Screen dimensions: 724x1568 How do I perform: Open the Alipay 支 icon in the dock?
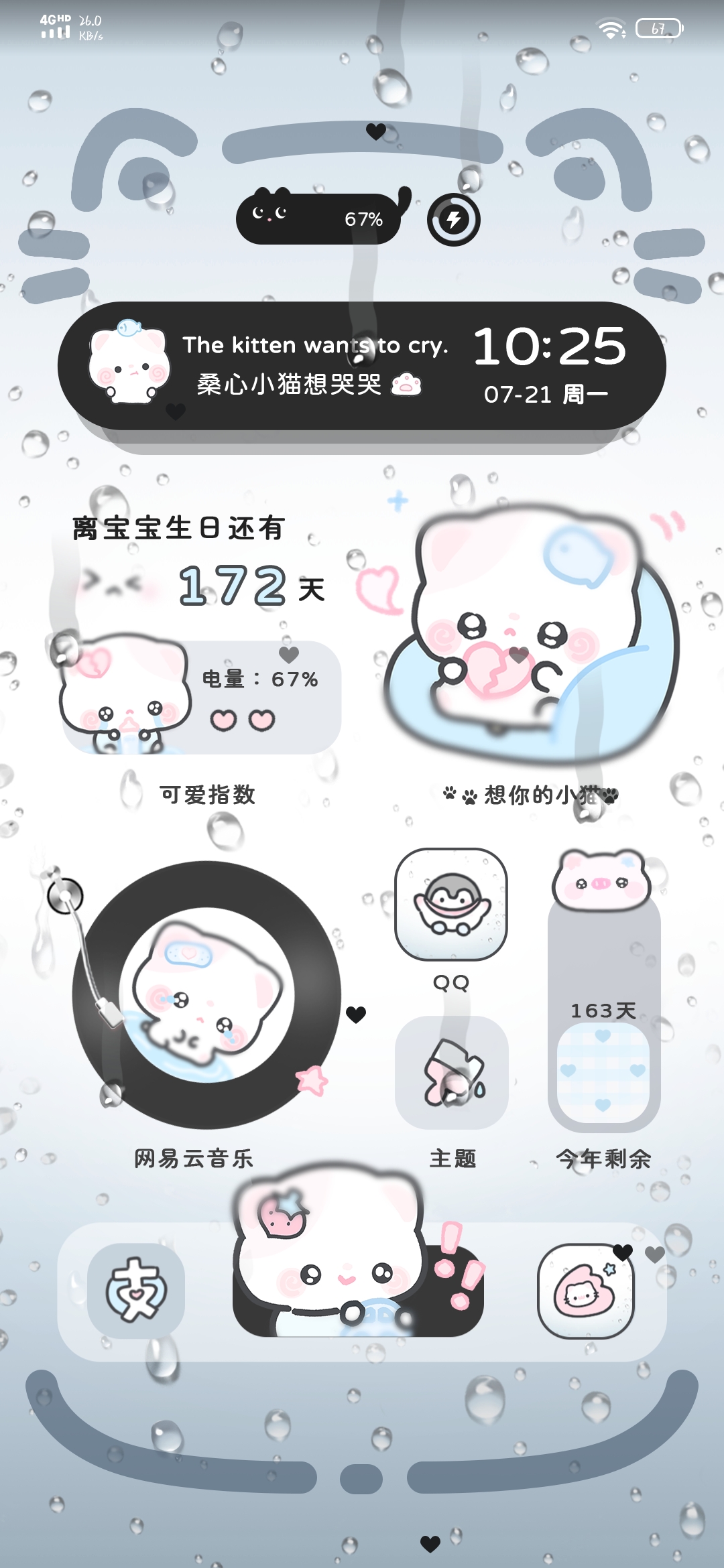point(136,1291)
